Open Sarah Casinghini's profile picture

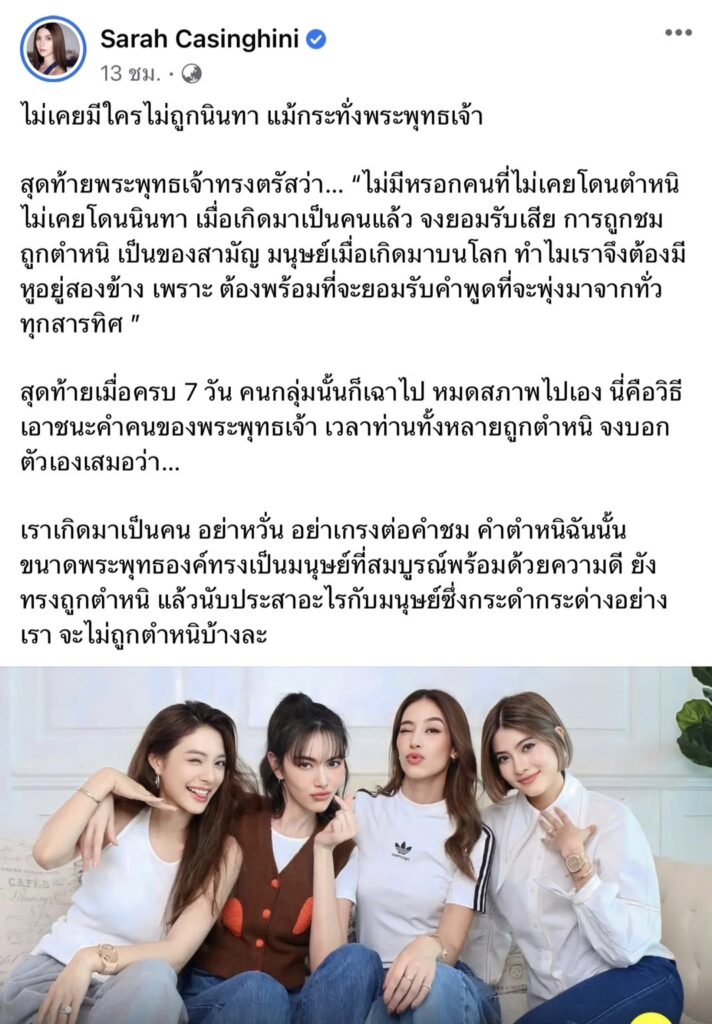(x=53, y=49)
